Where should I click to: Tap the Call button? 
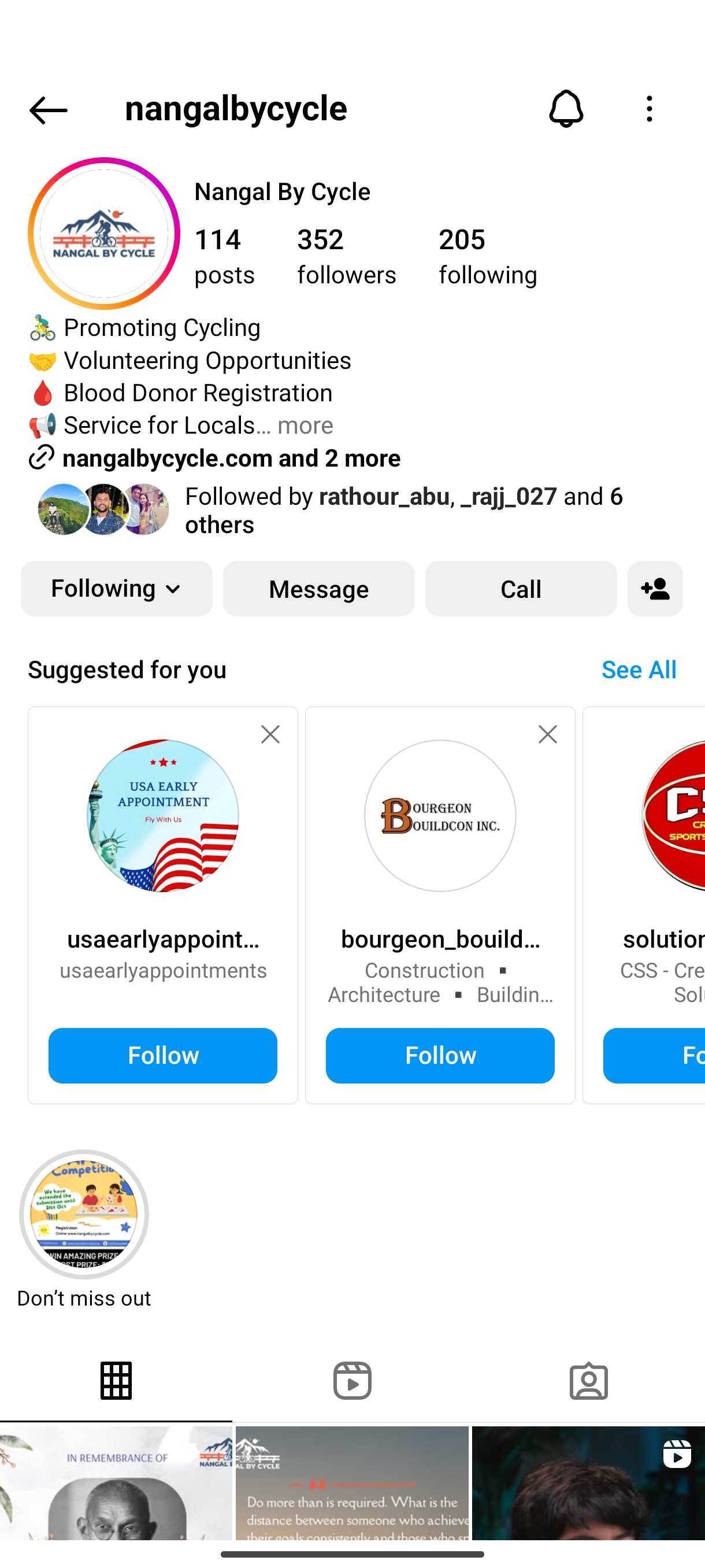521,589
